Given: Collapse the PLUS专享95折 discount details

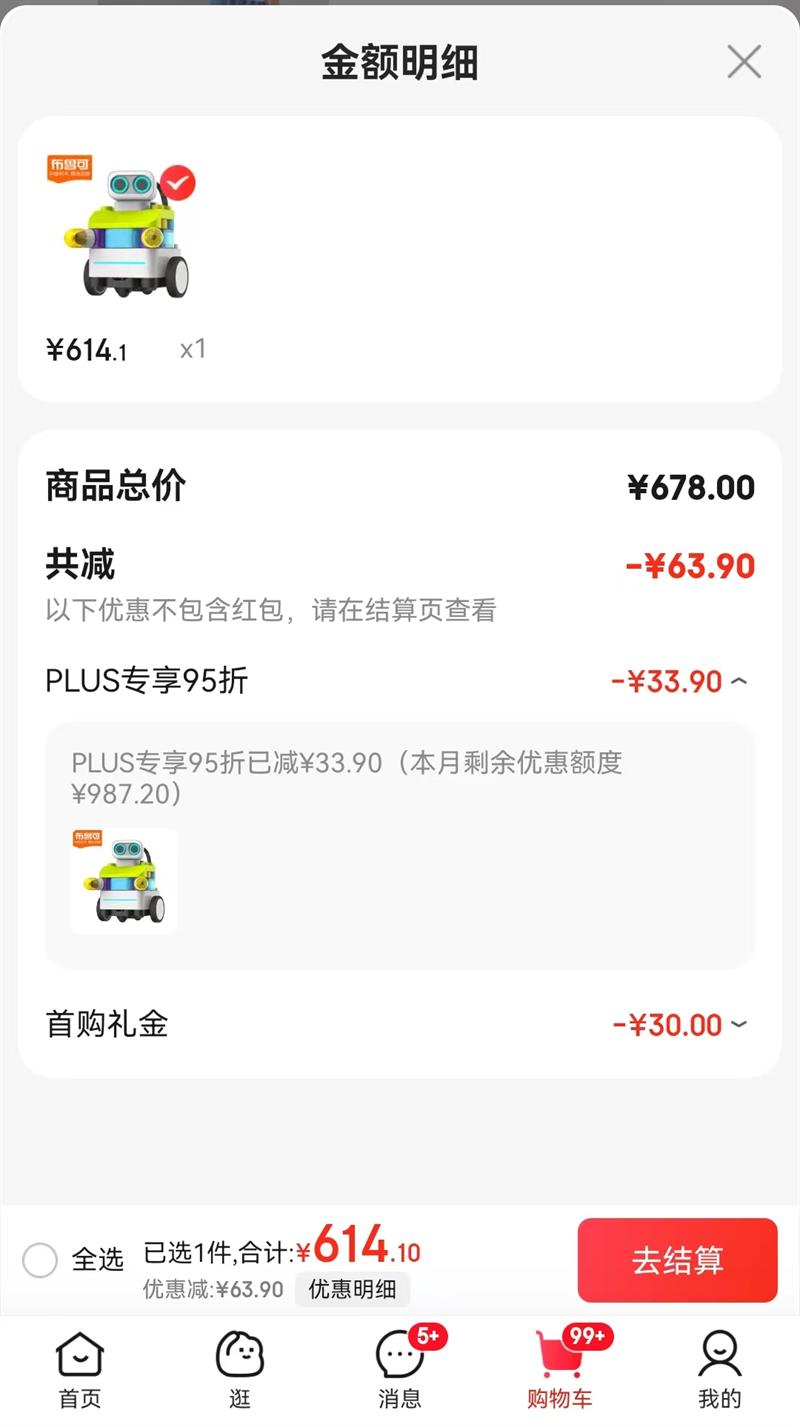Looking at the screenshot, I should [738, 682].
